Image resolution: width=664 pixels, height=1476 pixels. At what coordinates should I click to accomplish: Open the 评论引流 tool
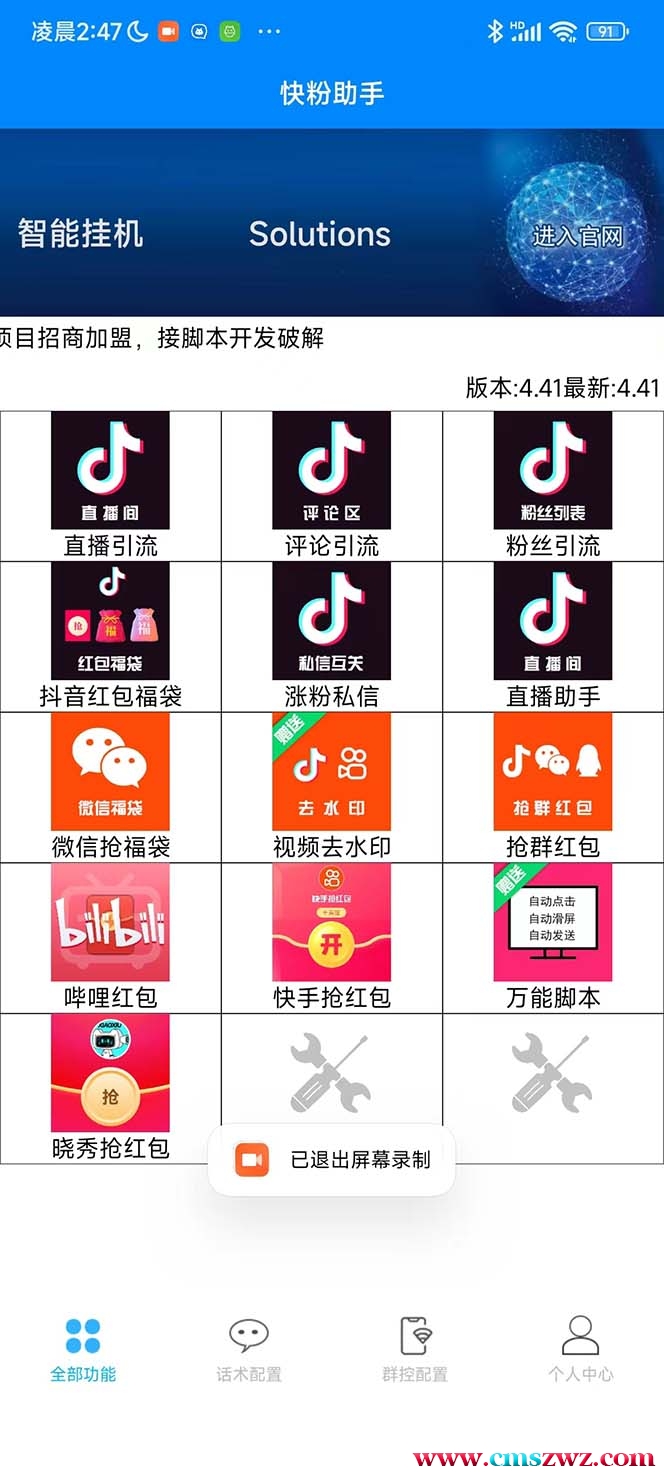click(x=331, y=484)
